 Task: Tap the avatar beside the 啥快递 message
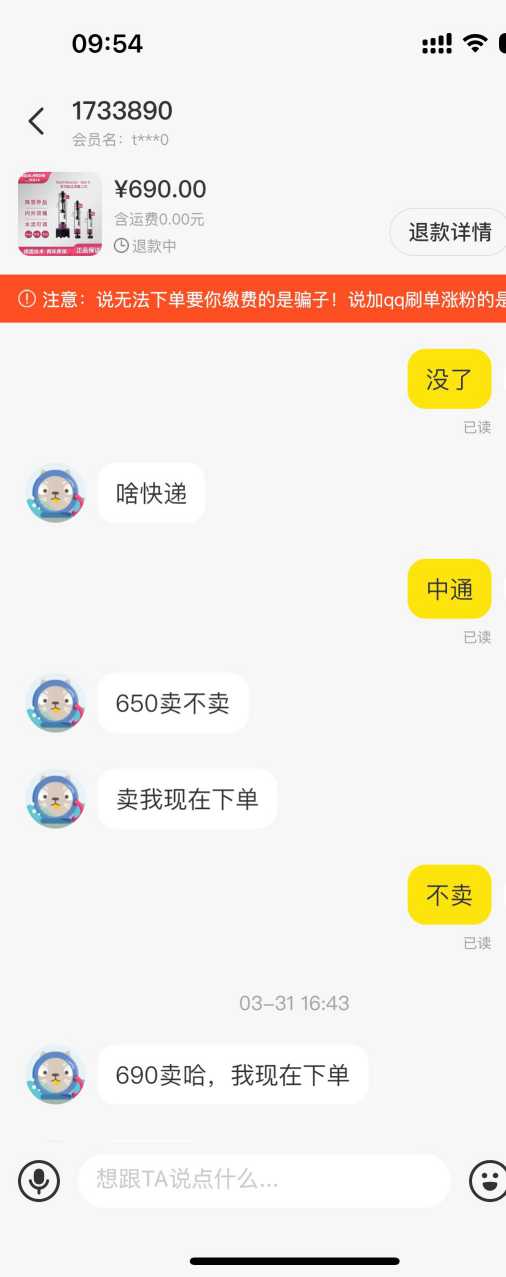coord(56,493)
